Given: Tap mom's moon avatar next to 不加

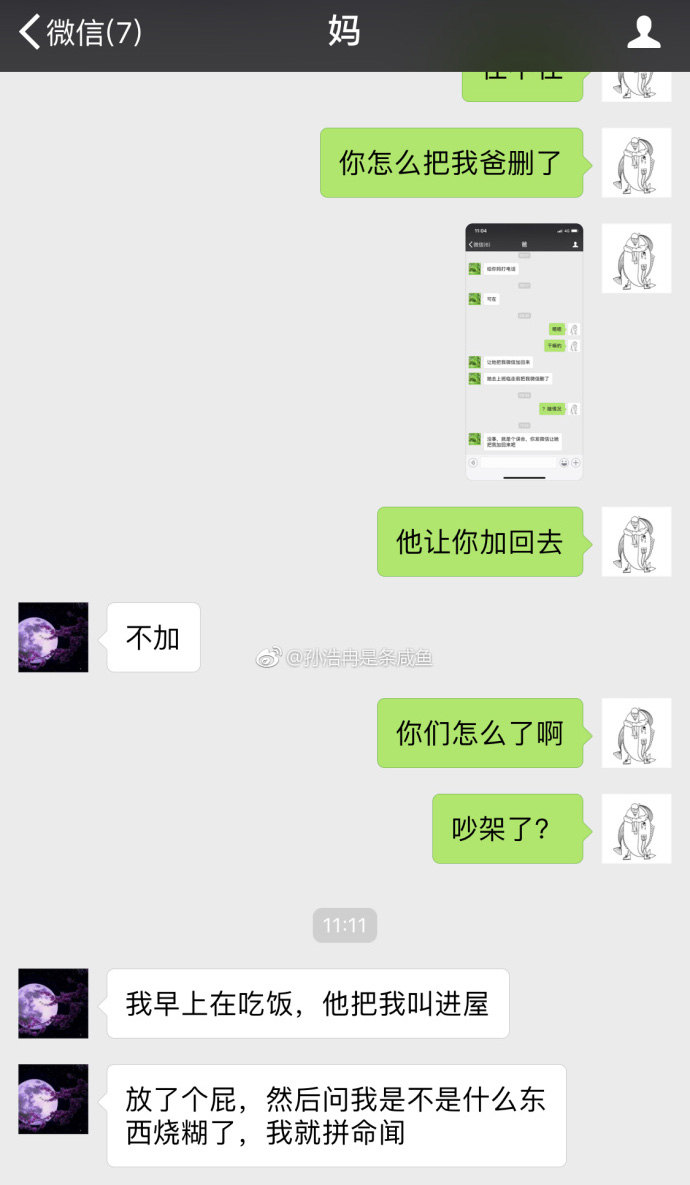Looking at the screenshot, I should (x=53, y=637).
